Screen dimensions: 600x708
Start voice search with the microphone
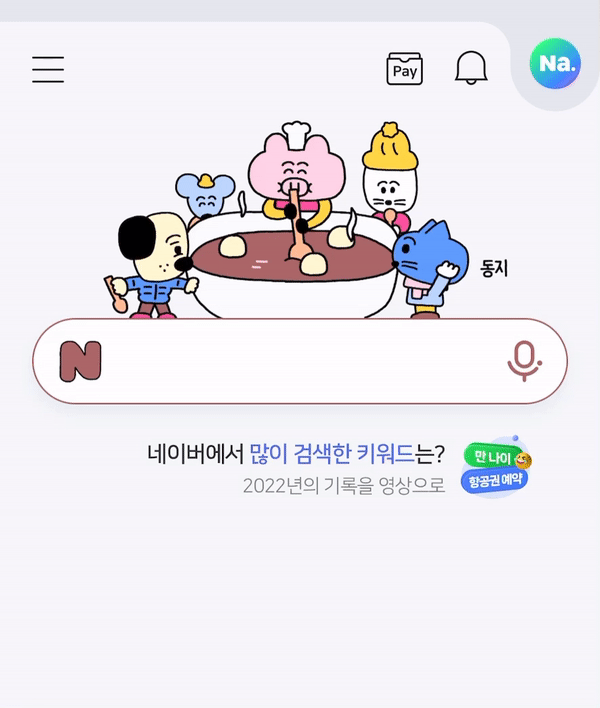click(524, 361)
